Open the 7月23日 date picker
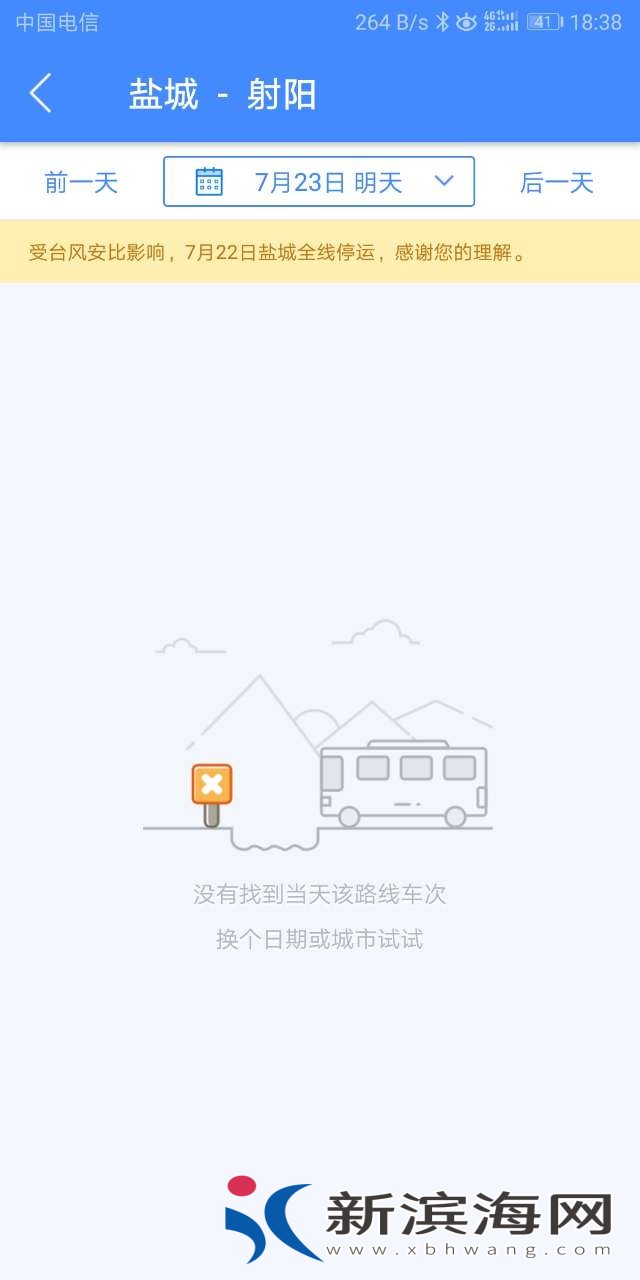Image resolution: width=640 pixels, height=1280 pixels. pyautogui.click(x=319, y=182)
